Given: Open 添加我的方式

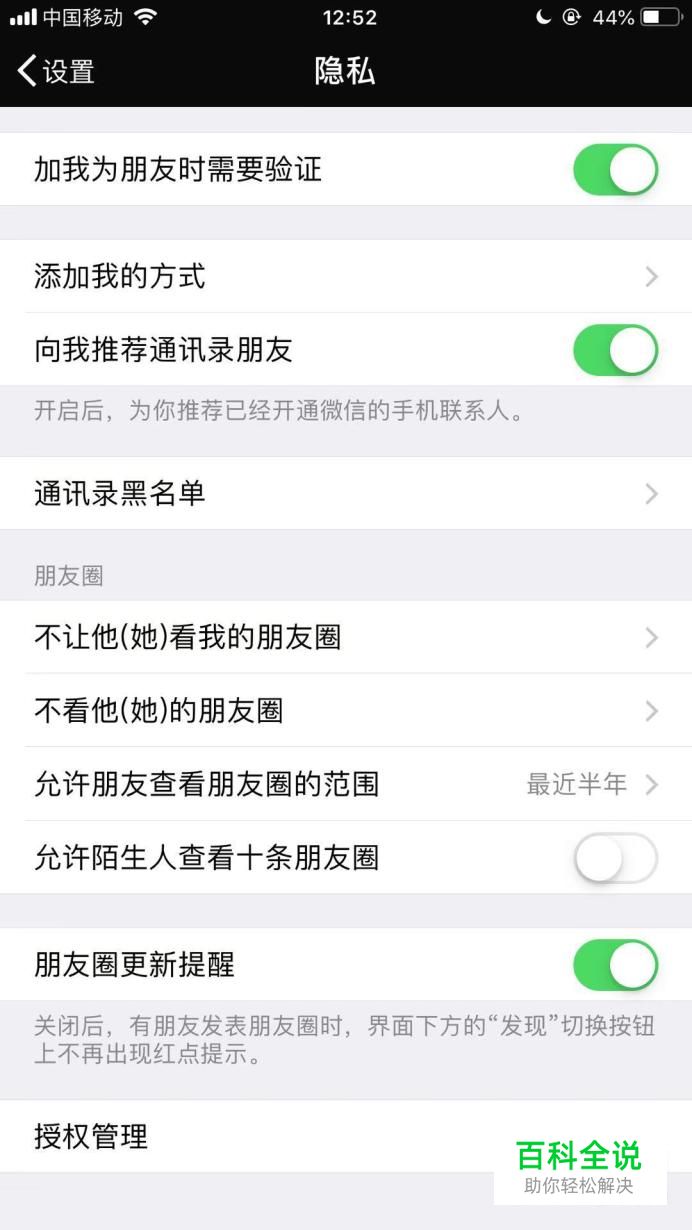Looking at the screenshot, I should pyautogui.click(x=346, y=276).
